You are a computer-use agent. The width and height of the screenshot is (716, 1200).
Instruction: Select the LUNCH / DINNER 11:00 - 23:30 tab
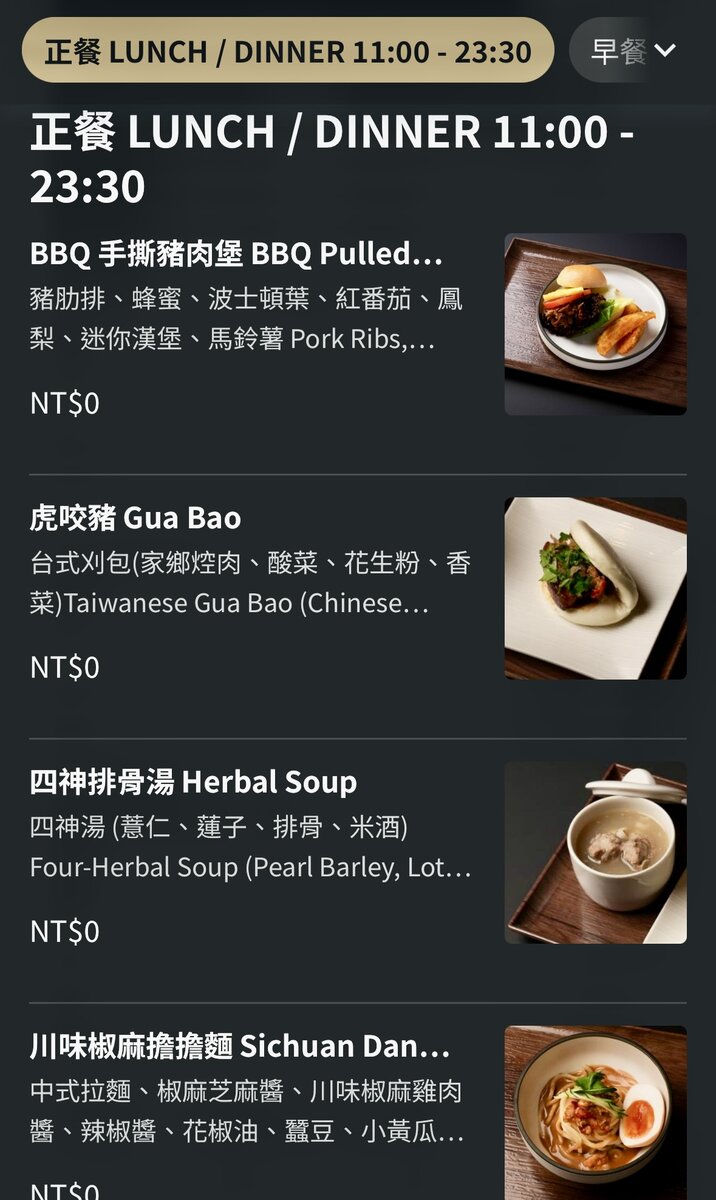(288, 50)
